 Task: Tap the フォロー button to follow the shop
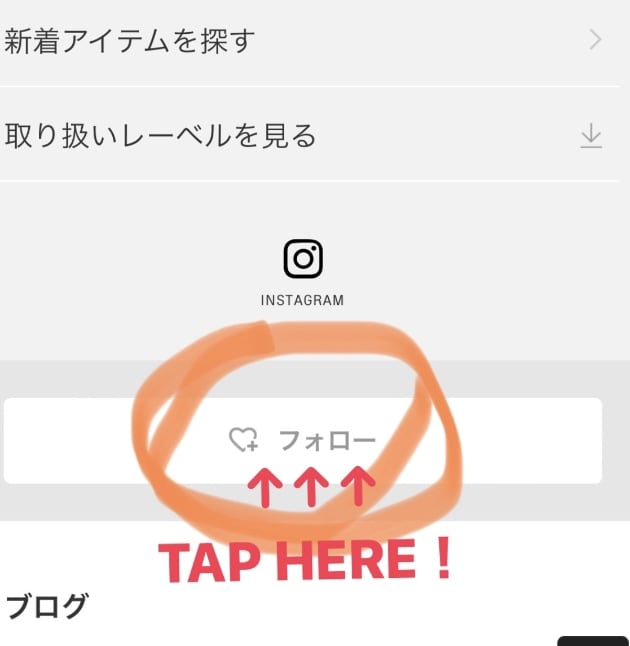pos(302,440)
